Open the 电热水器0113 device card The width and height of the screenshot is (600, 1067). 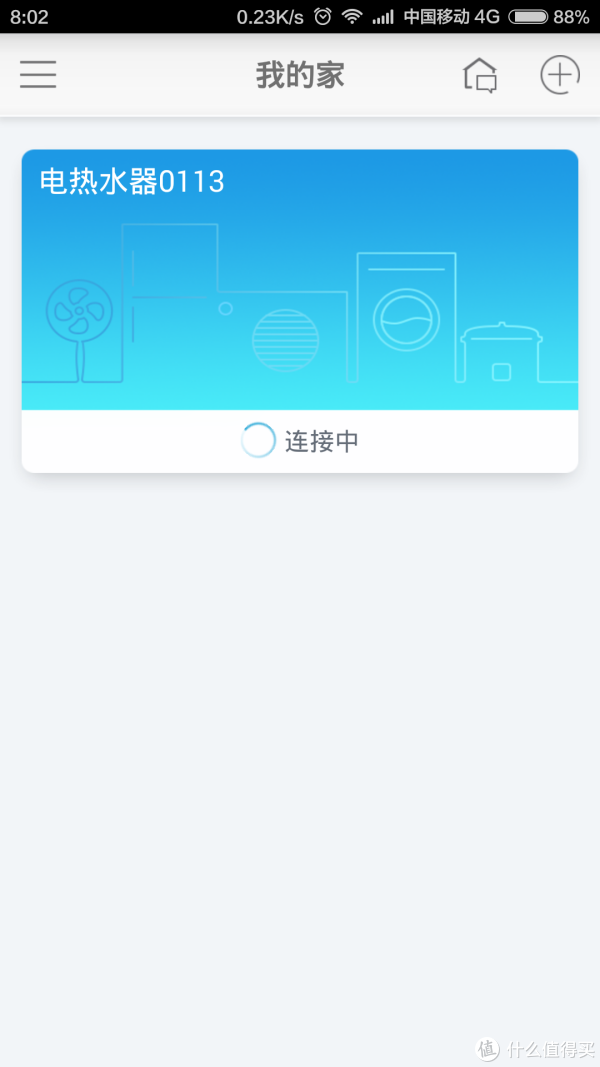point(300,311)
